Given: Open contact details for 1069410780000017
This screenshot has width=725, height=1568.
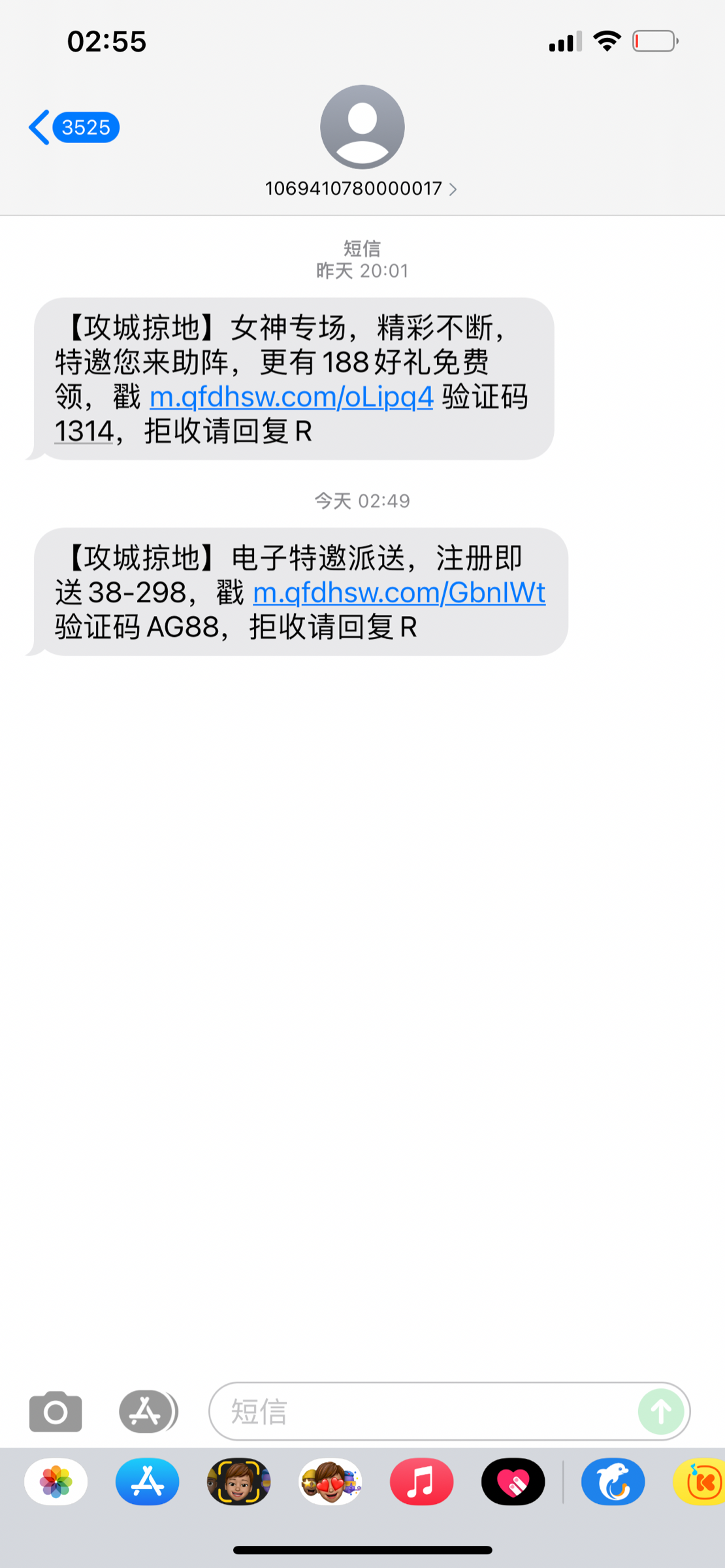Looking at the screenshot, I should (x=361, y=189).
